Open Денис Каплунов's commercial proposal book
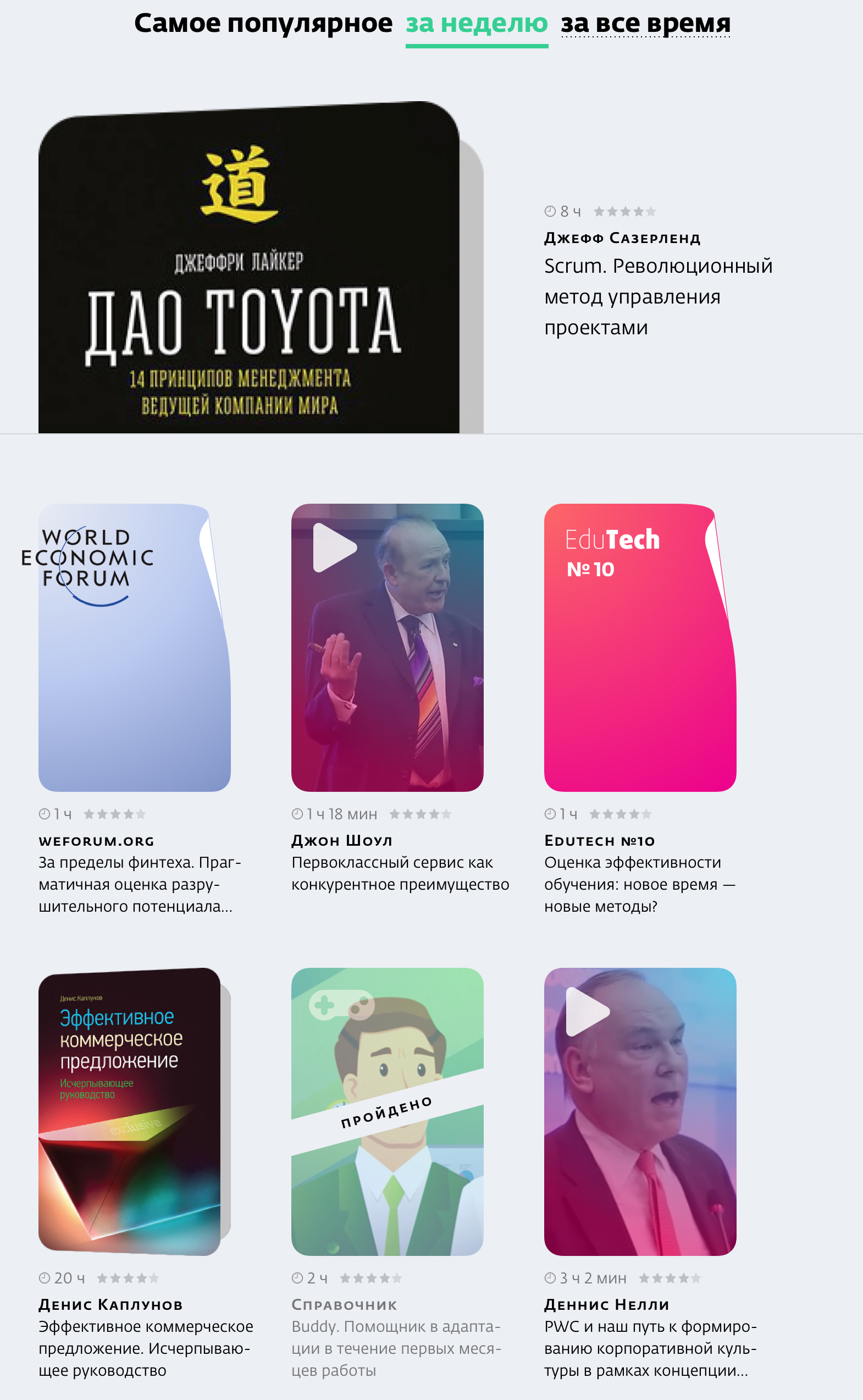The width and height of the screenshot is (863, 1400). (130, 1111)
